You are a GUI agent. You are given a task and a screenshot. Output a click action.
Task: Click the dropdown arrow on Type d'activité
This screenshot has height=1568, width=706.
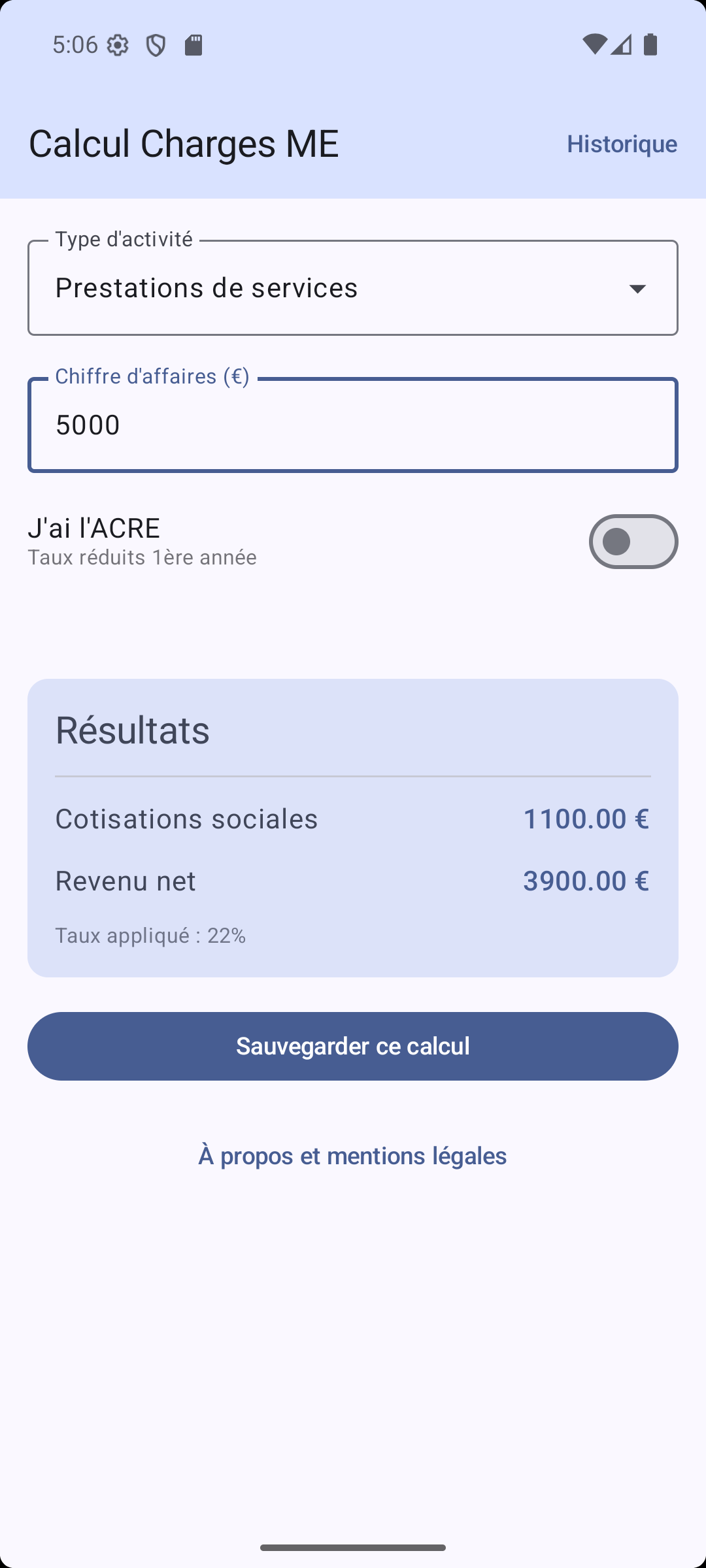[x=639, y=289]
